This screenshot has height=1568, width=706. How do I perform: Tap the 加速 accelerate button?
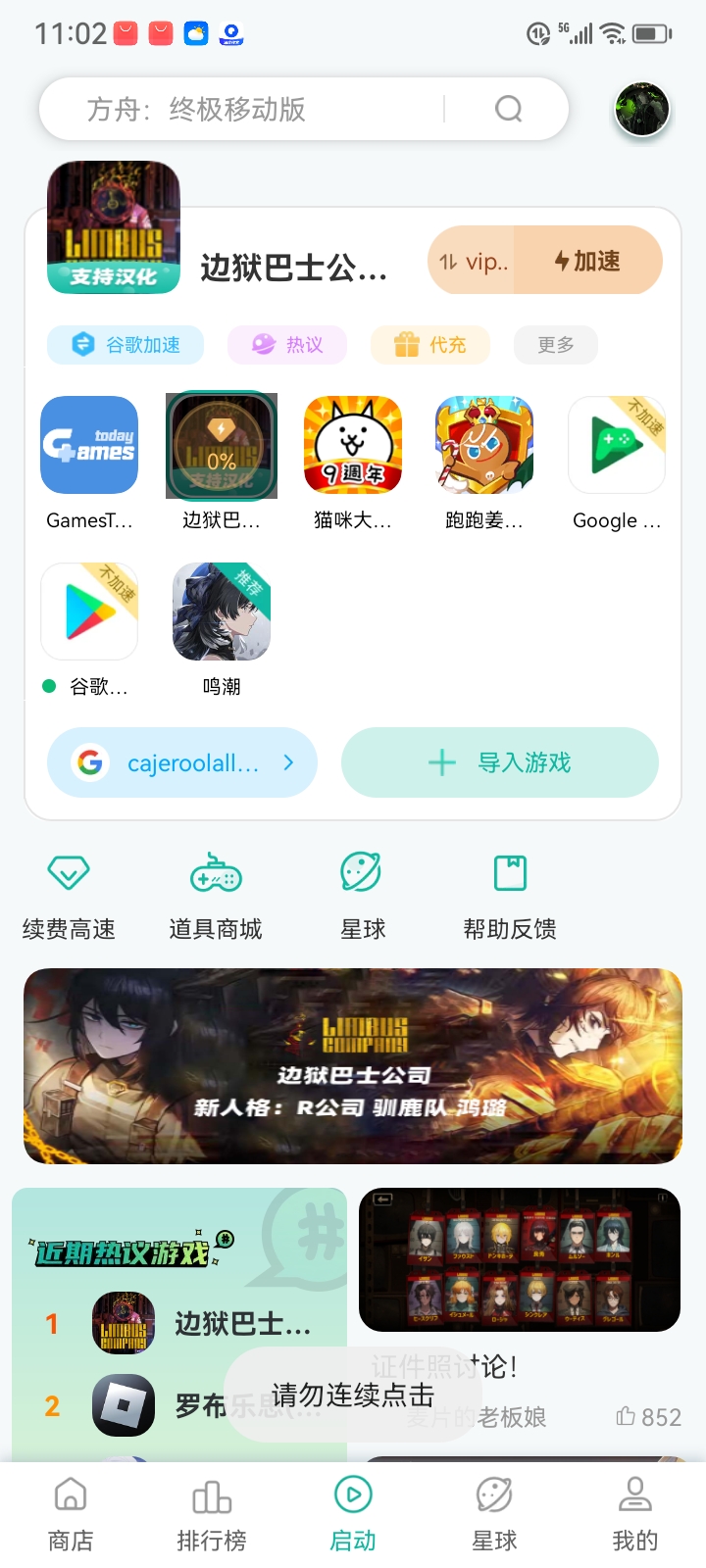point(588,261)
